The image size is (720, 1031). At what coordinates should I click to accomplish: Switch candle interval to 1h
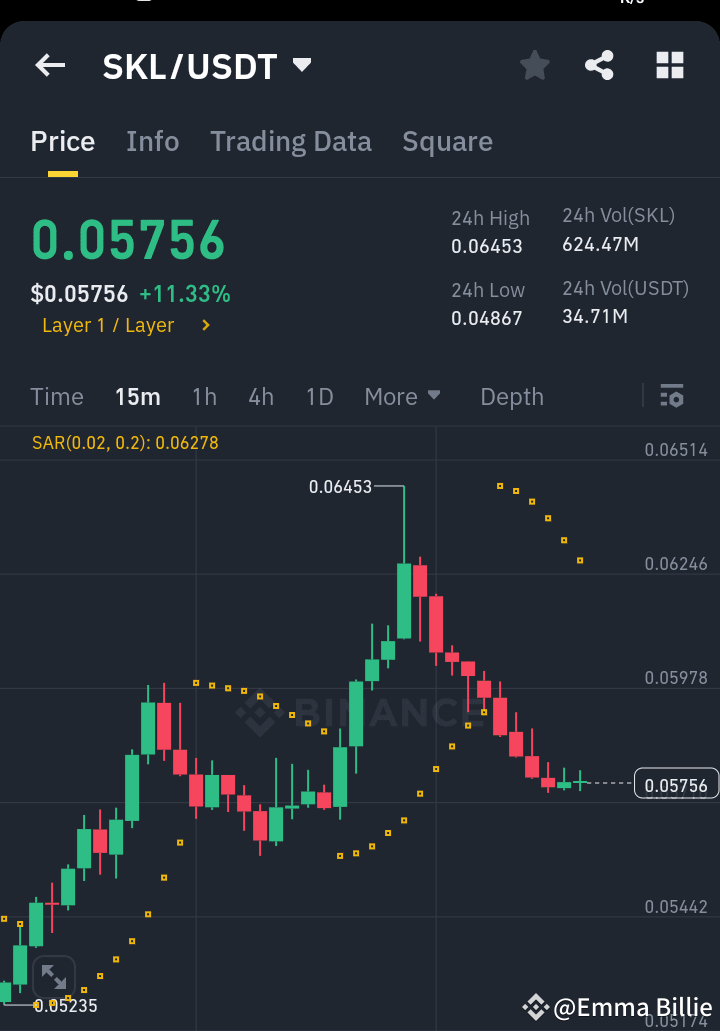pos(204,396)
